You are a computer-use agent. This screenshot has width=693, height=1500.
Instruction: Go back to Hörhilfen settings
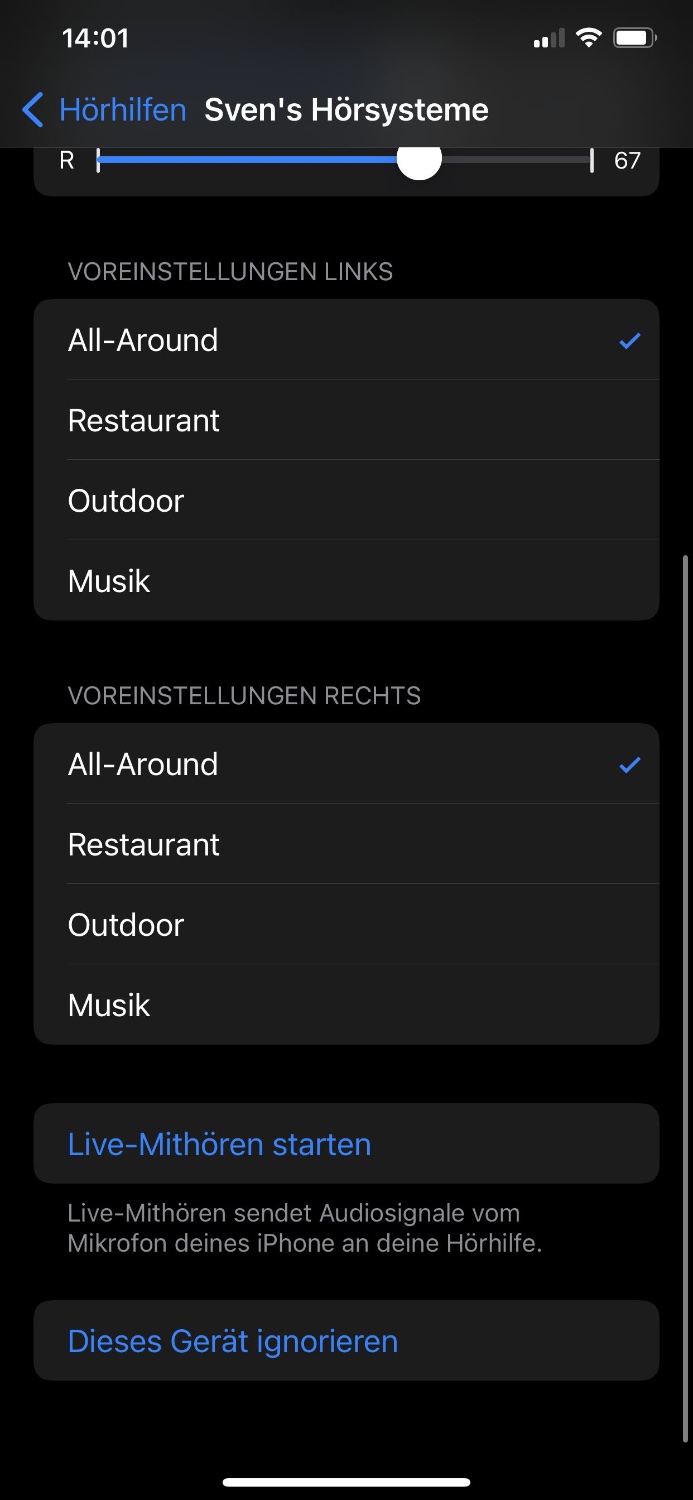click(x=104, y=110)
